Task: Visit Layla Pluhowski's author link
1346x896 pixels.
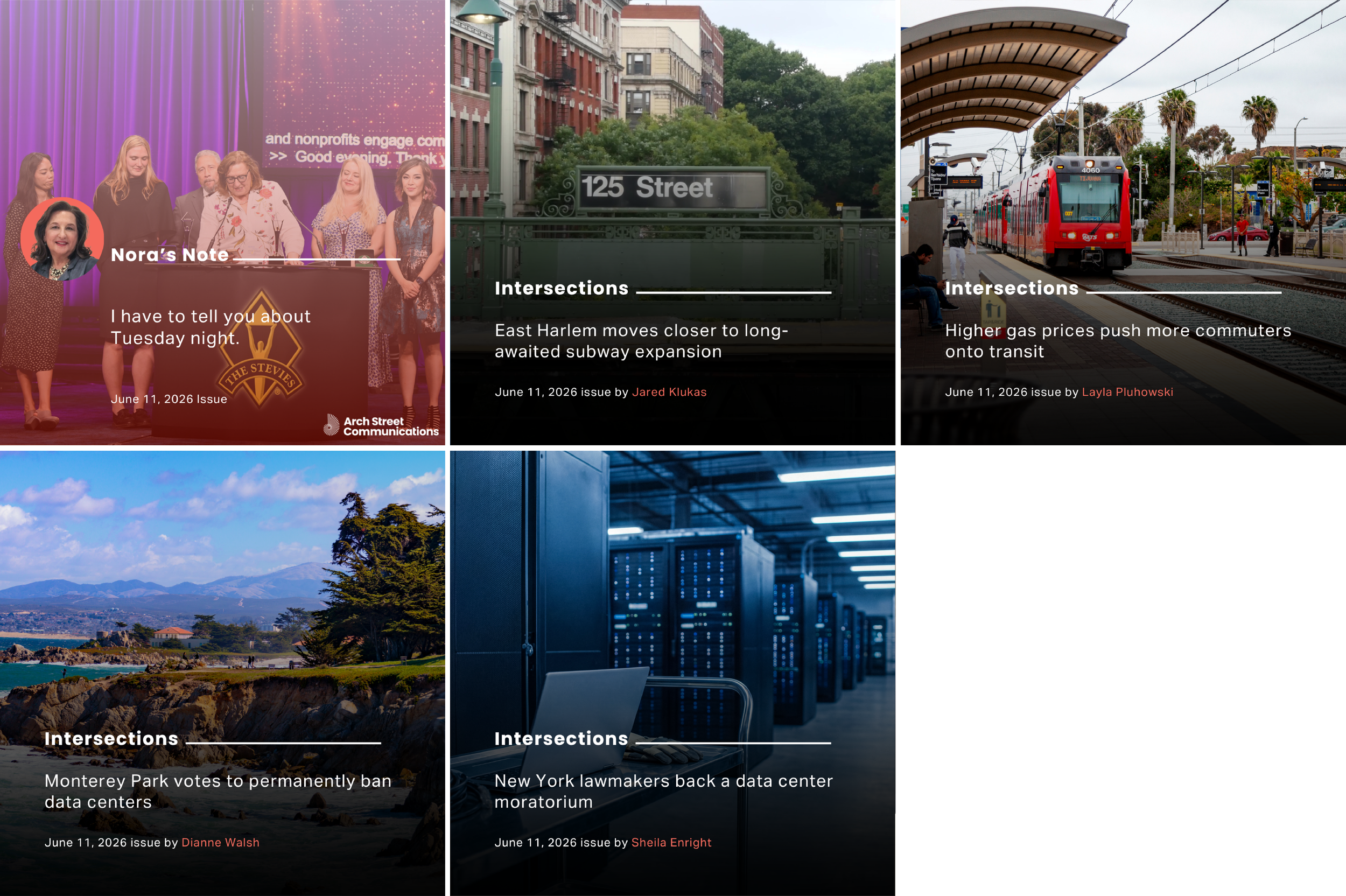Action: coord(1127,392)
